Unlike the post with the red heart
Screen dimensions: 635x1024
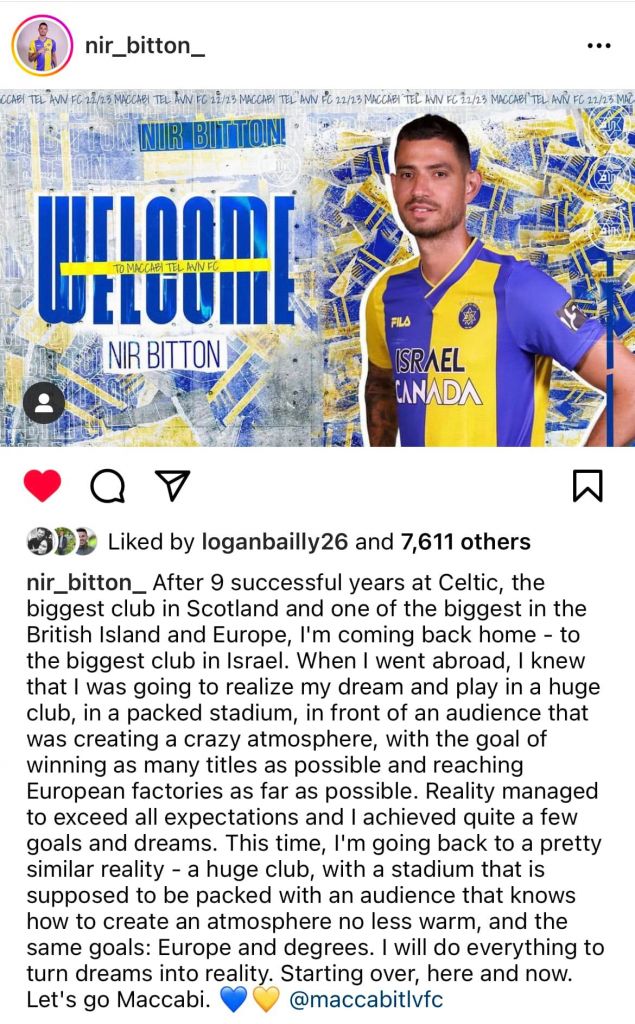(42, 486)
